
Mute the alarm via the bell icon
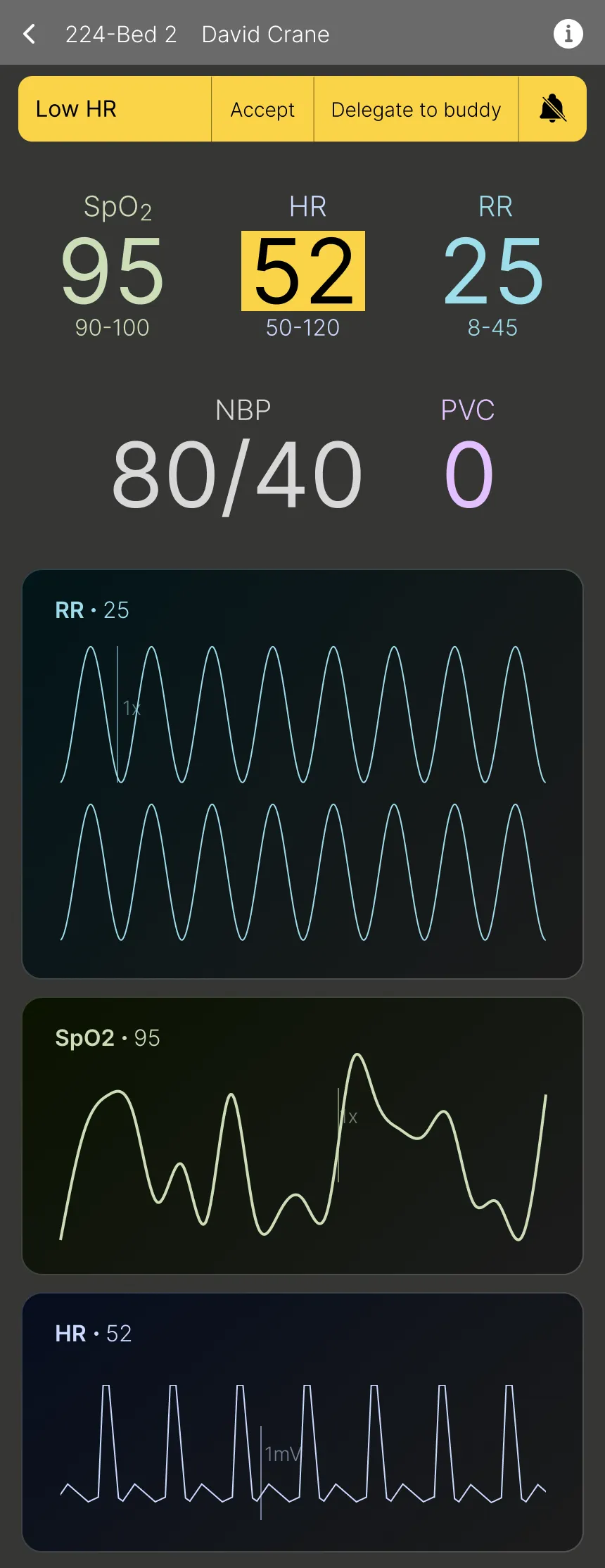click(552, 109)
